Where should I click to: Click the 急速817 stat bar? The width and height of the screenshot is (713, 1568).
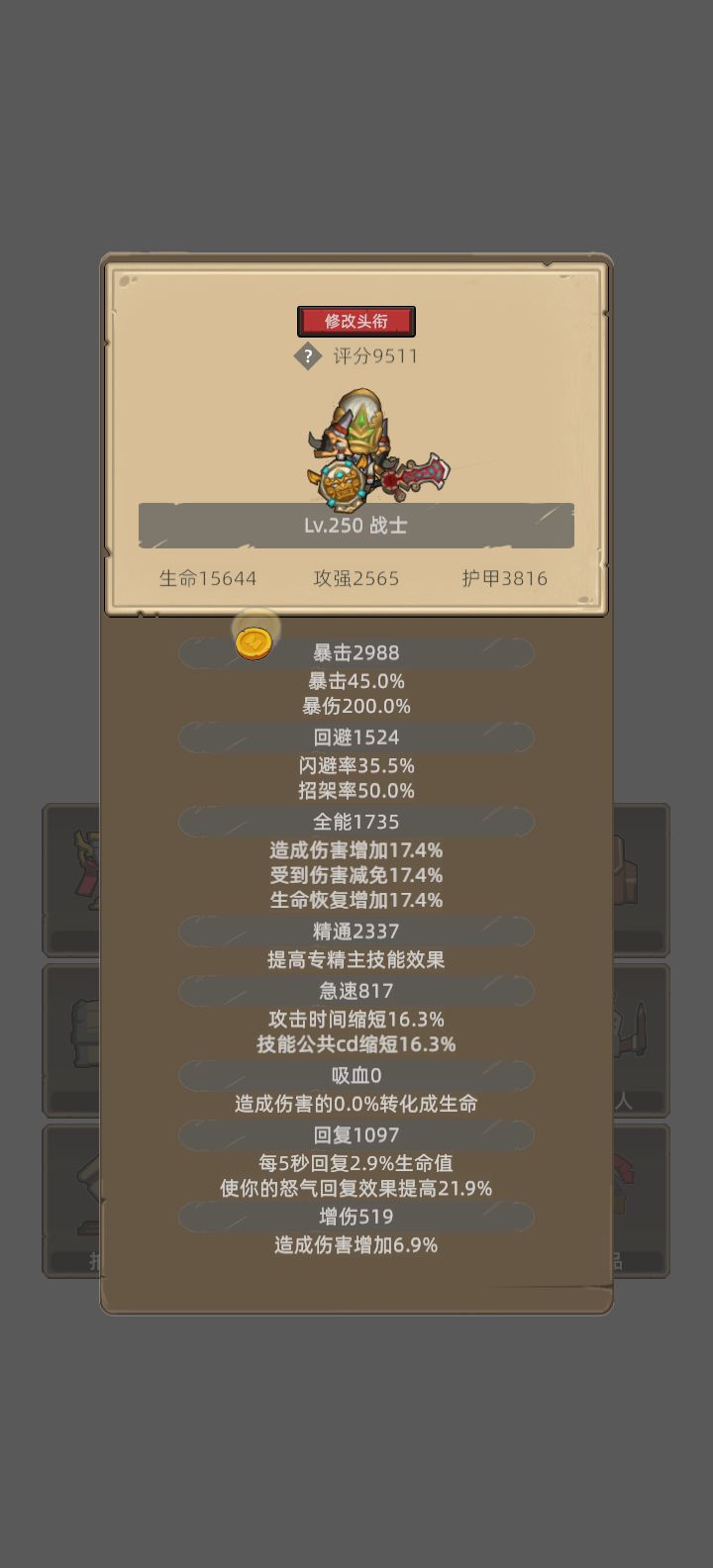click(x=355, y=991)
